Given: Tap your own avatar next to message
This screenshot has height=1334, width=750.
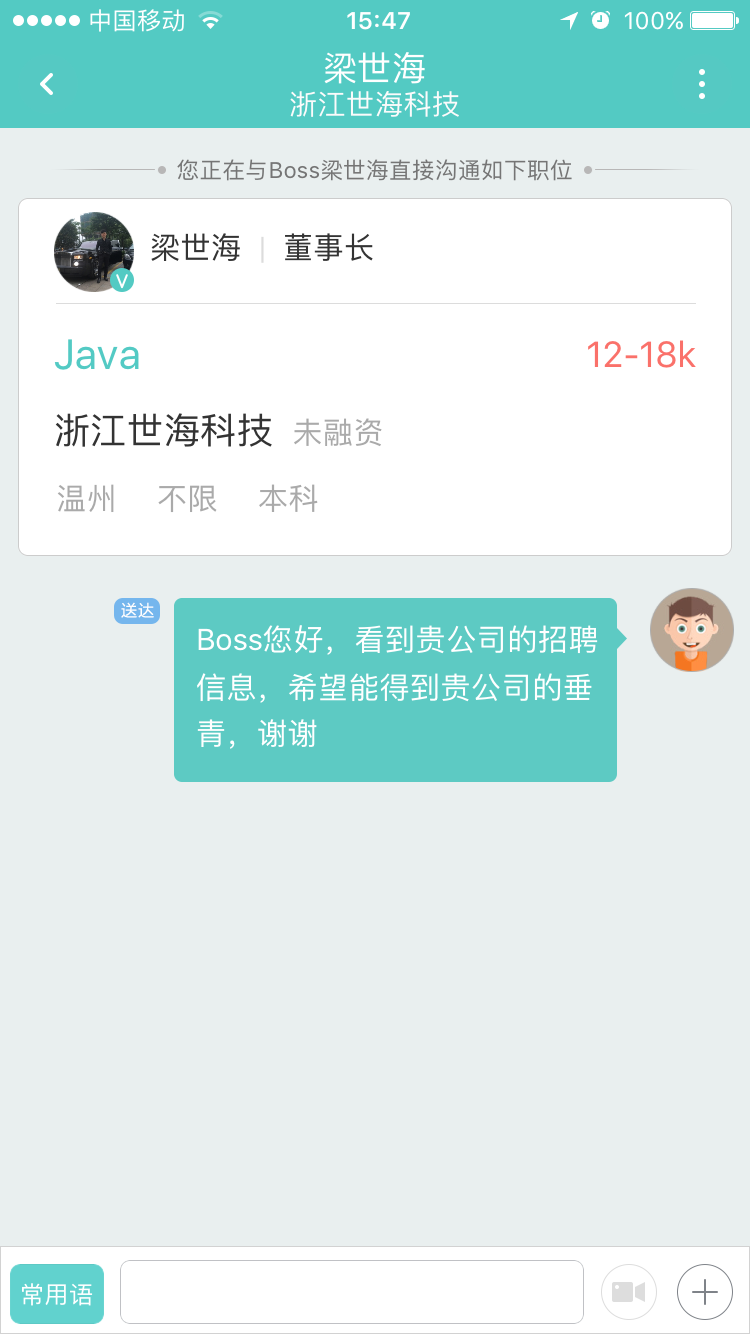Looking at the screenshot, I should [691, 630].
